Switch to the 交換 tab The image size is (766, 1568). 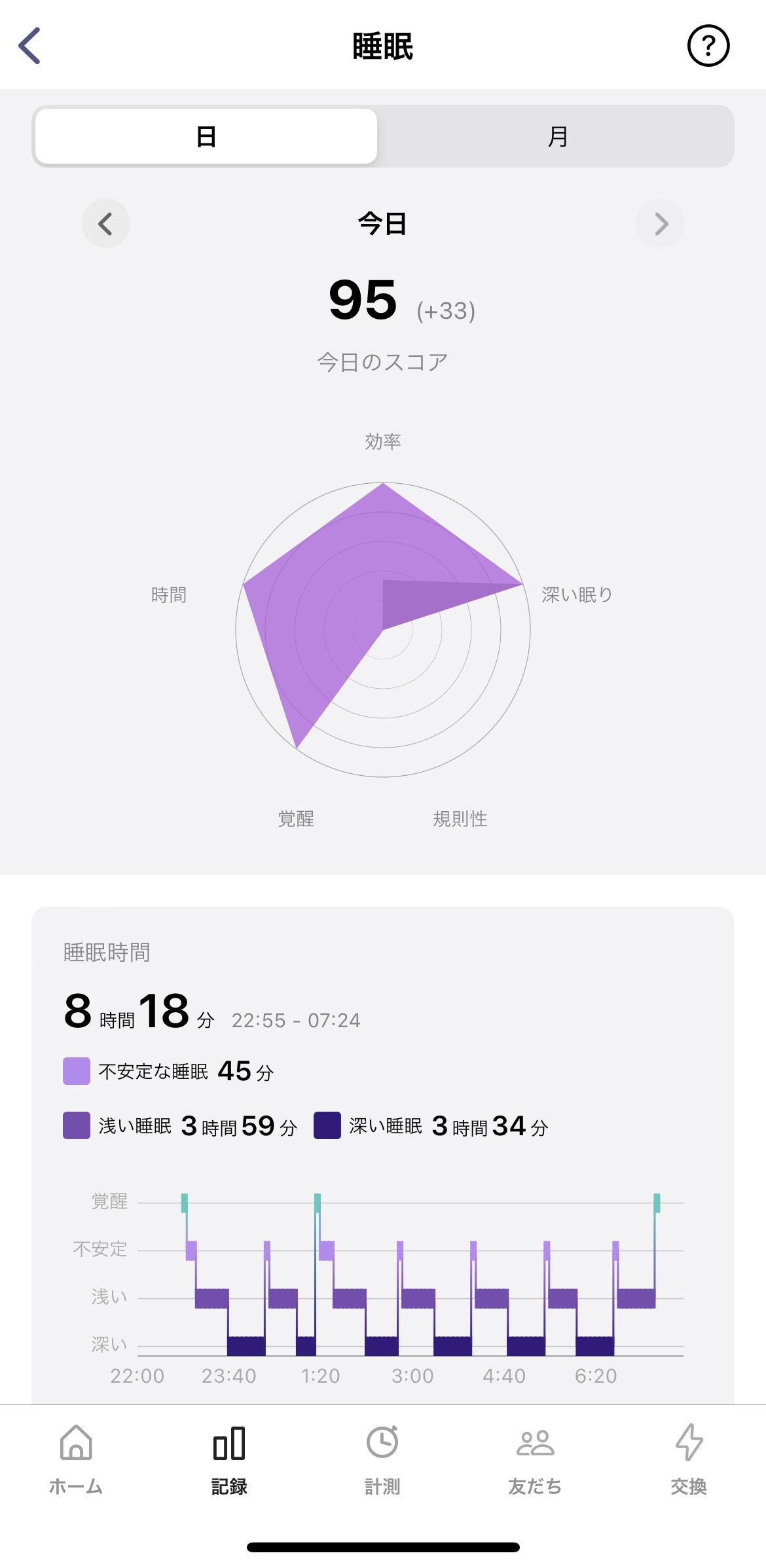click(x=689, y=1459)
